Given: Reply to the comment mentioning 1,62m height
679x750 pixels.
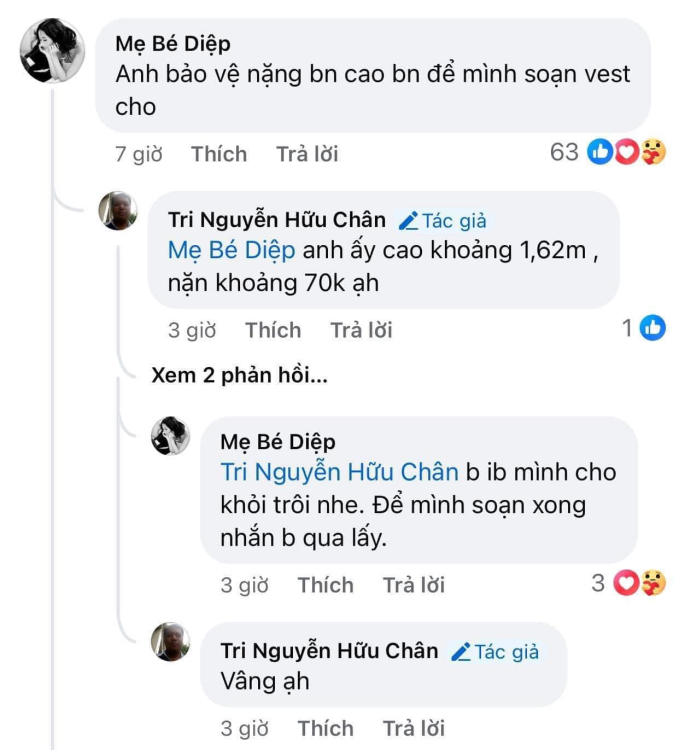Looking at the screenshot, I should pos(361,330).
